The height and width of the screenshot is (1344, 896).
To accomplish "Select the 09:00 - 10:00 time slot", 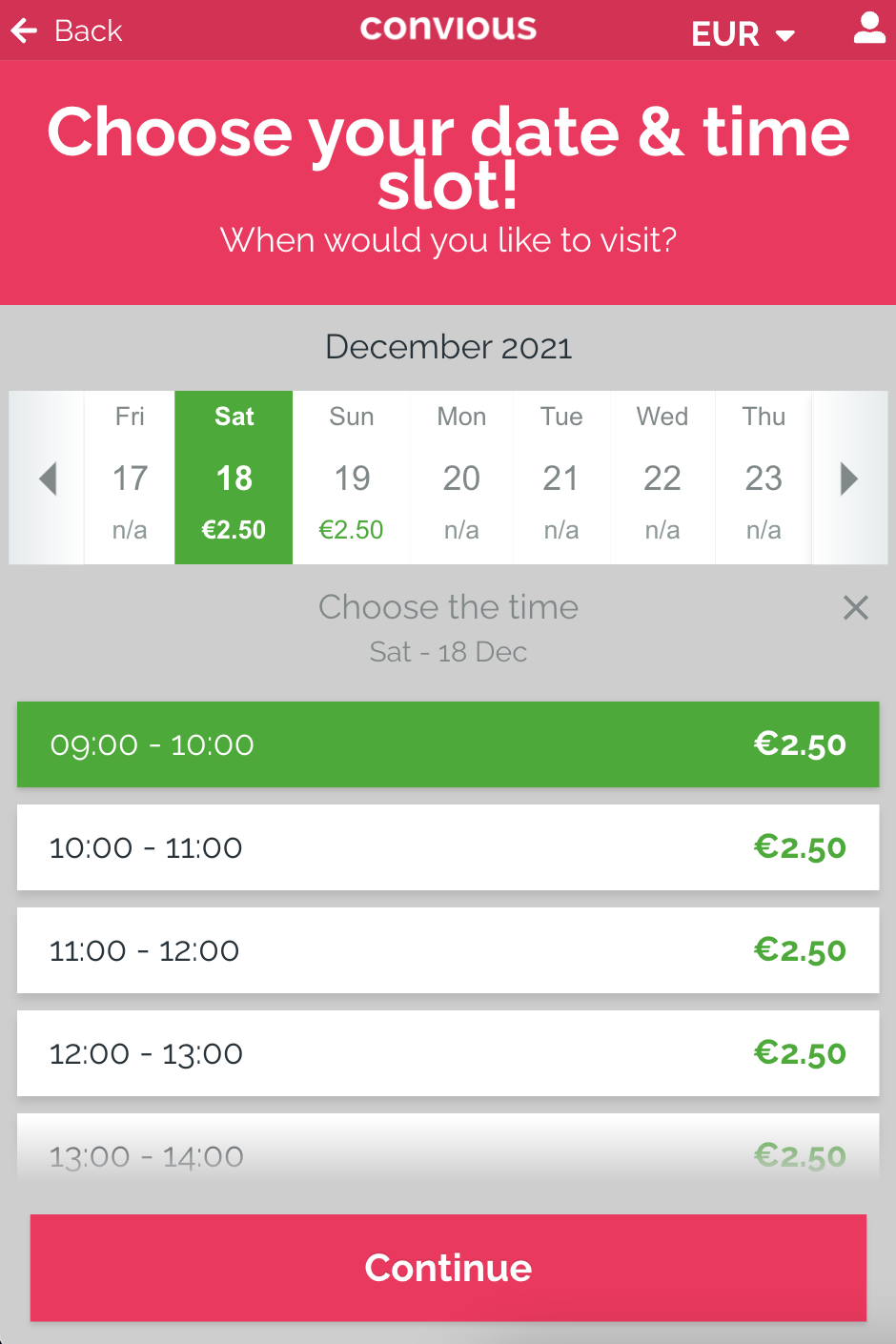I will point(448,744).
